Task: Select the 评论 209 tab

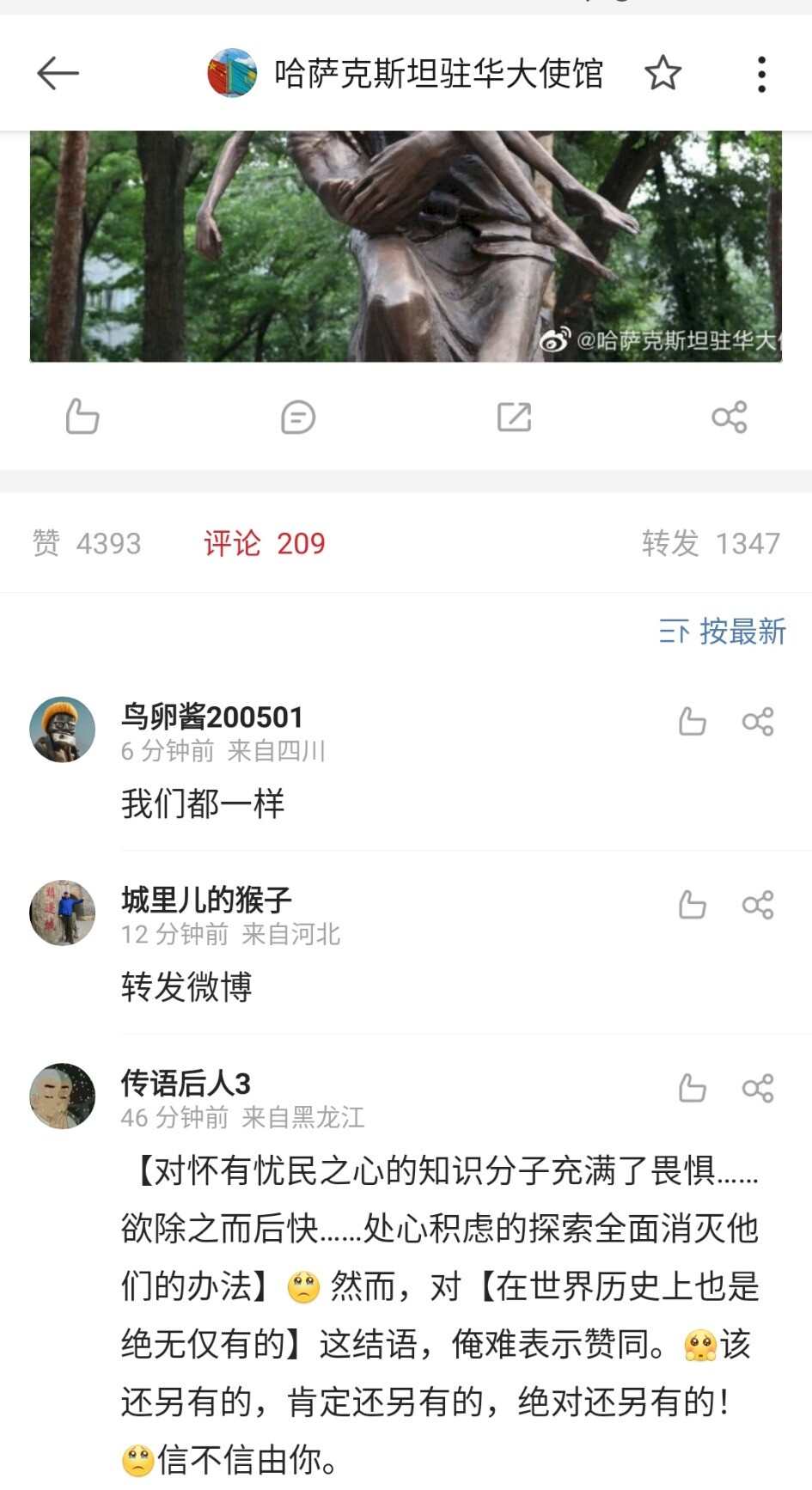Action: 265,543
